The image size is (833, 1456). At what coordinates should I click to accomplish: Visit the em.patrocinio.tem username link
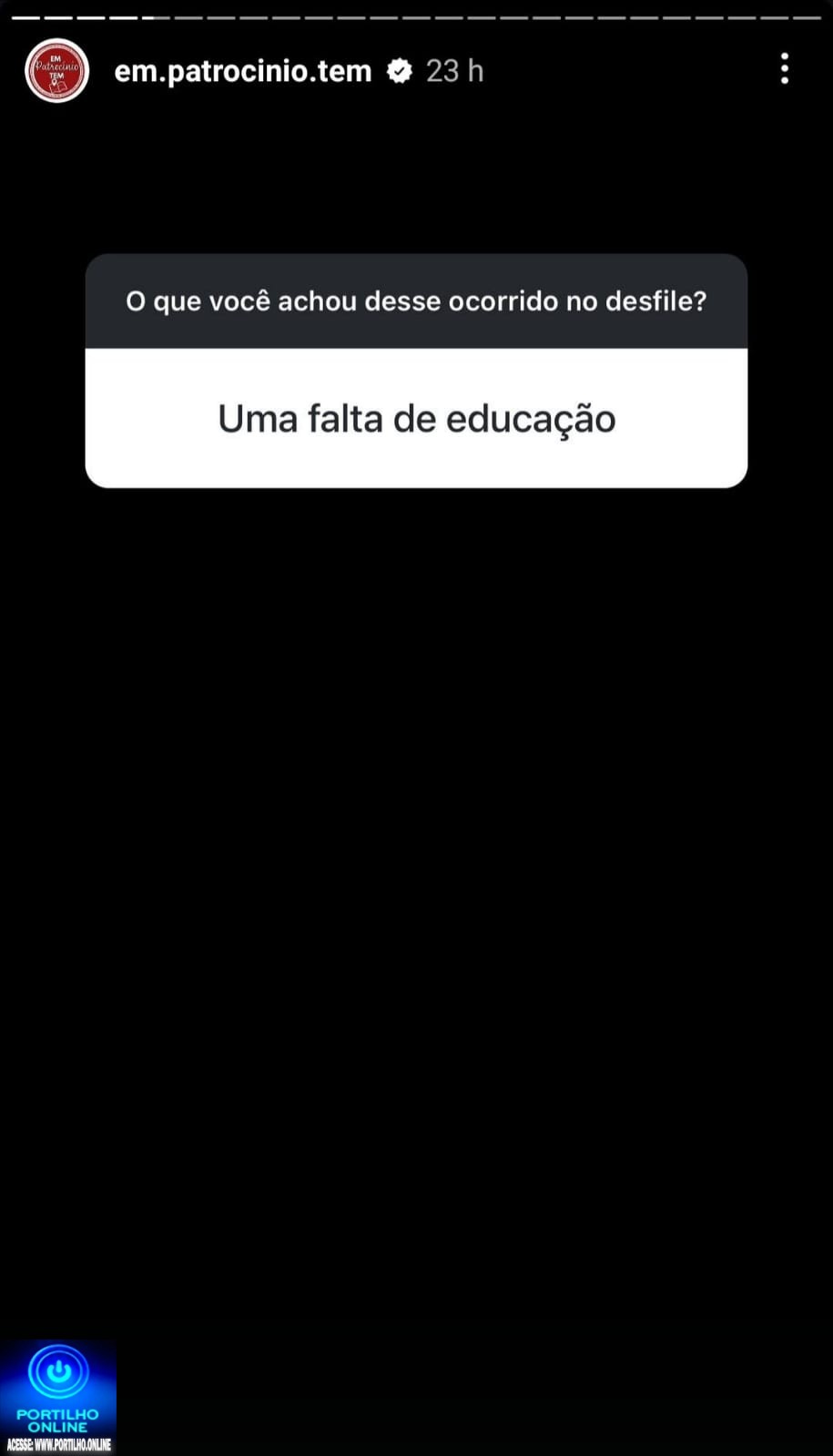(x=242, y=71)
